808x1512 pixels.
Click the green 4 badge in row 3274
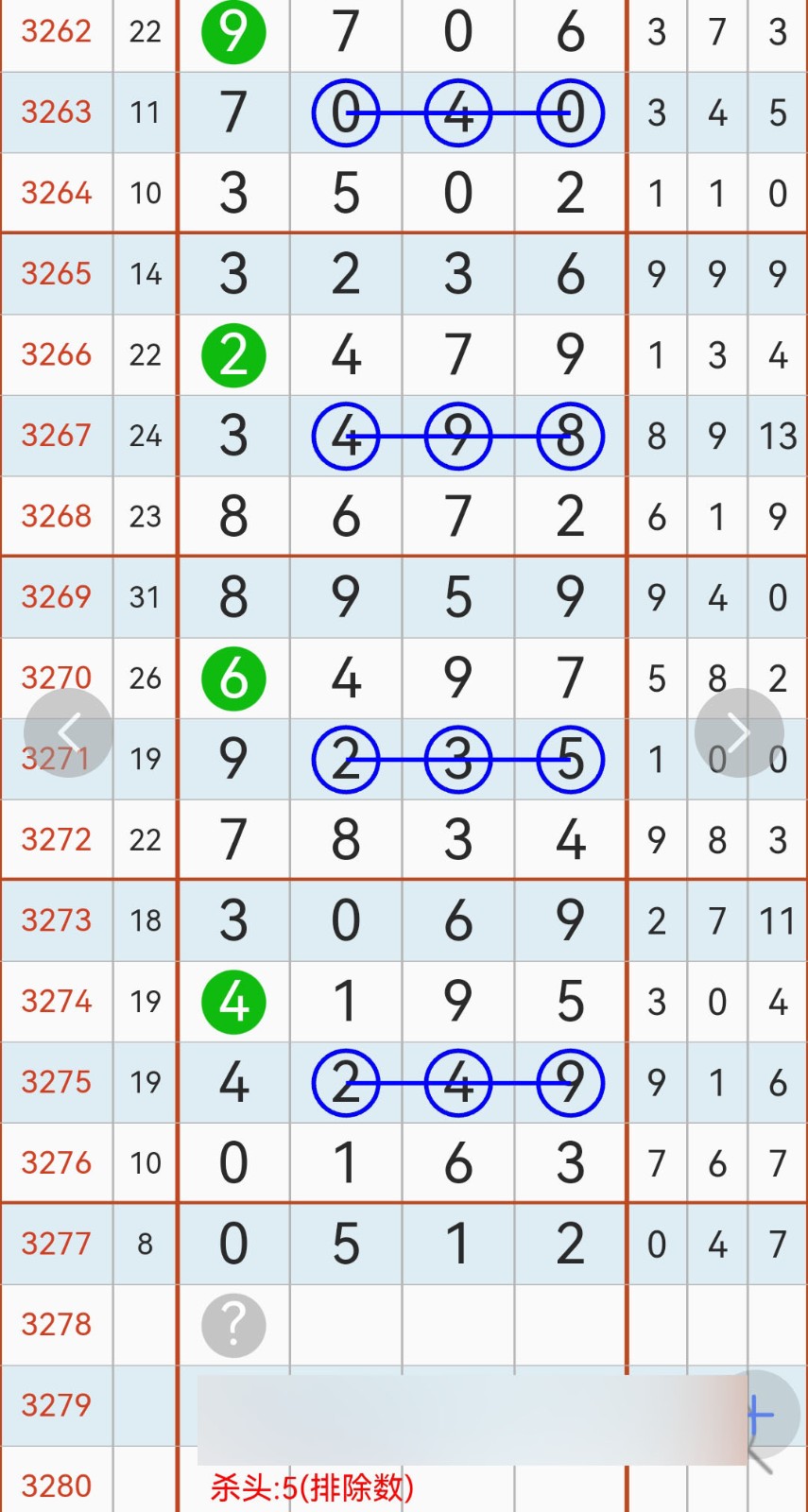pos(233,1002)
